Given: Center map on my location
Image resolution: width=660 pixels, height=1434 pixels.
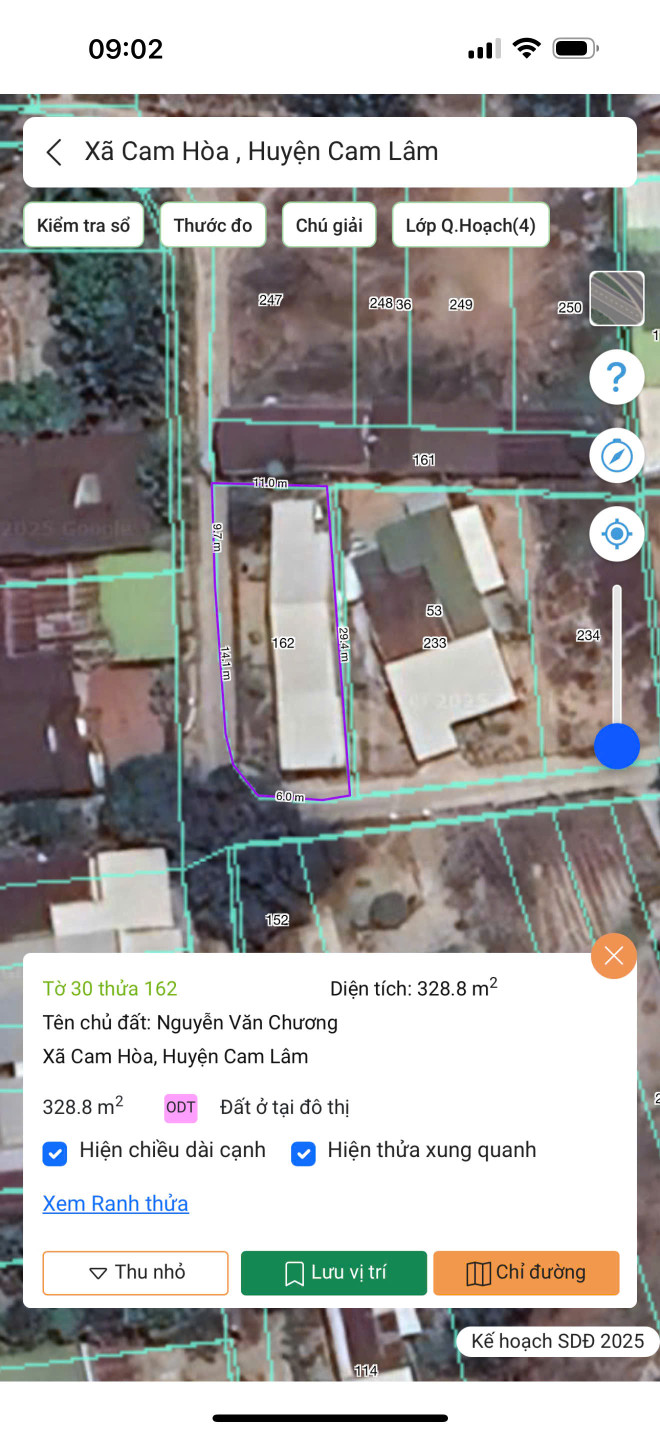Looking at the screenshot, I should pyautogui.click(x=616, y=534).
